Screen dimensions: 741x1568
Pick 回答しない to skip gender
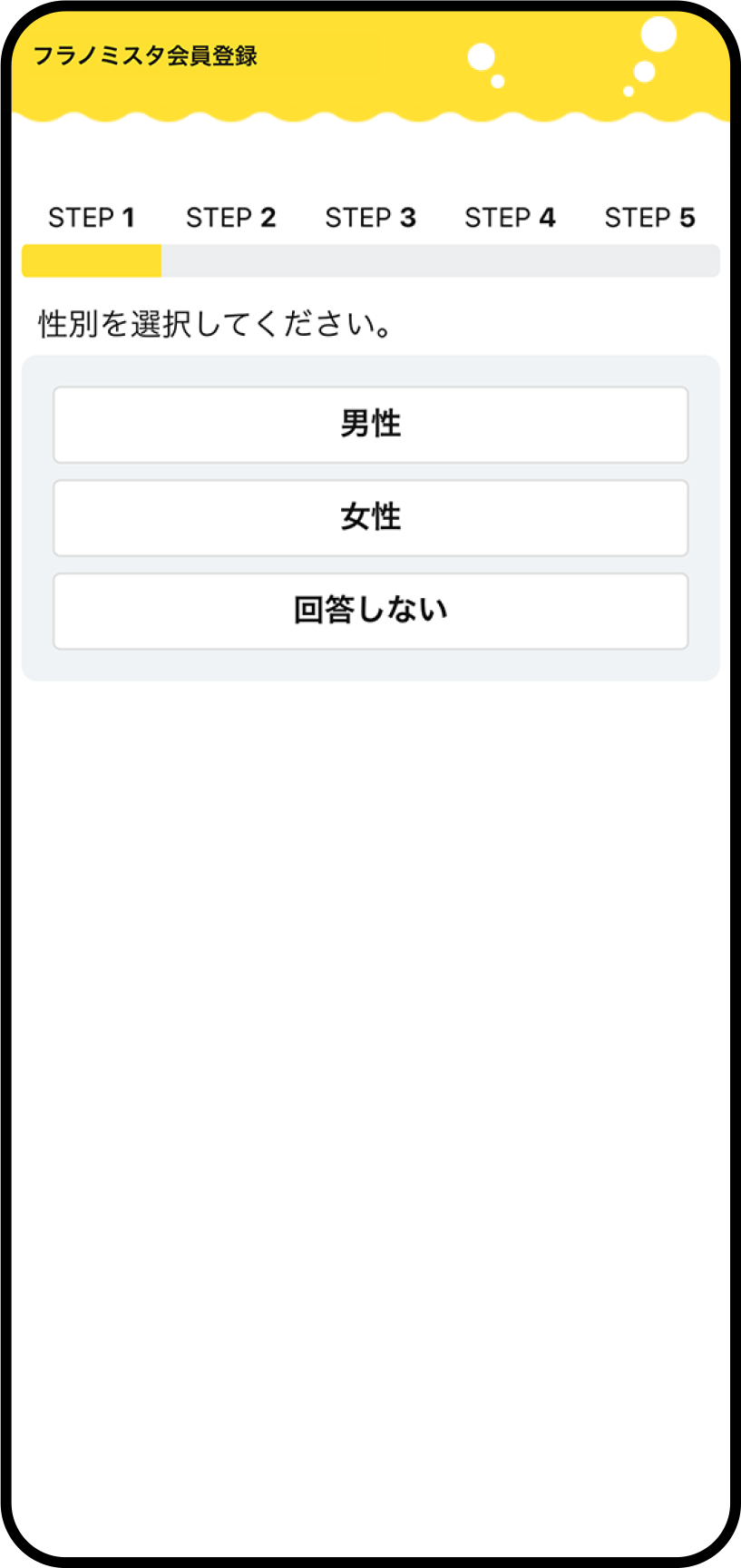(x=370, y=611)
